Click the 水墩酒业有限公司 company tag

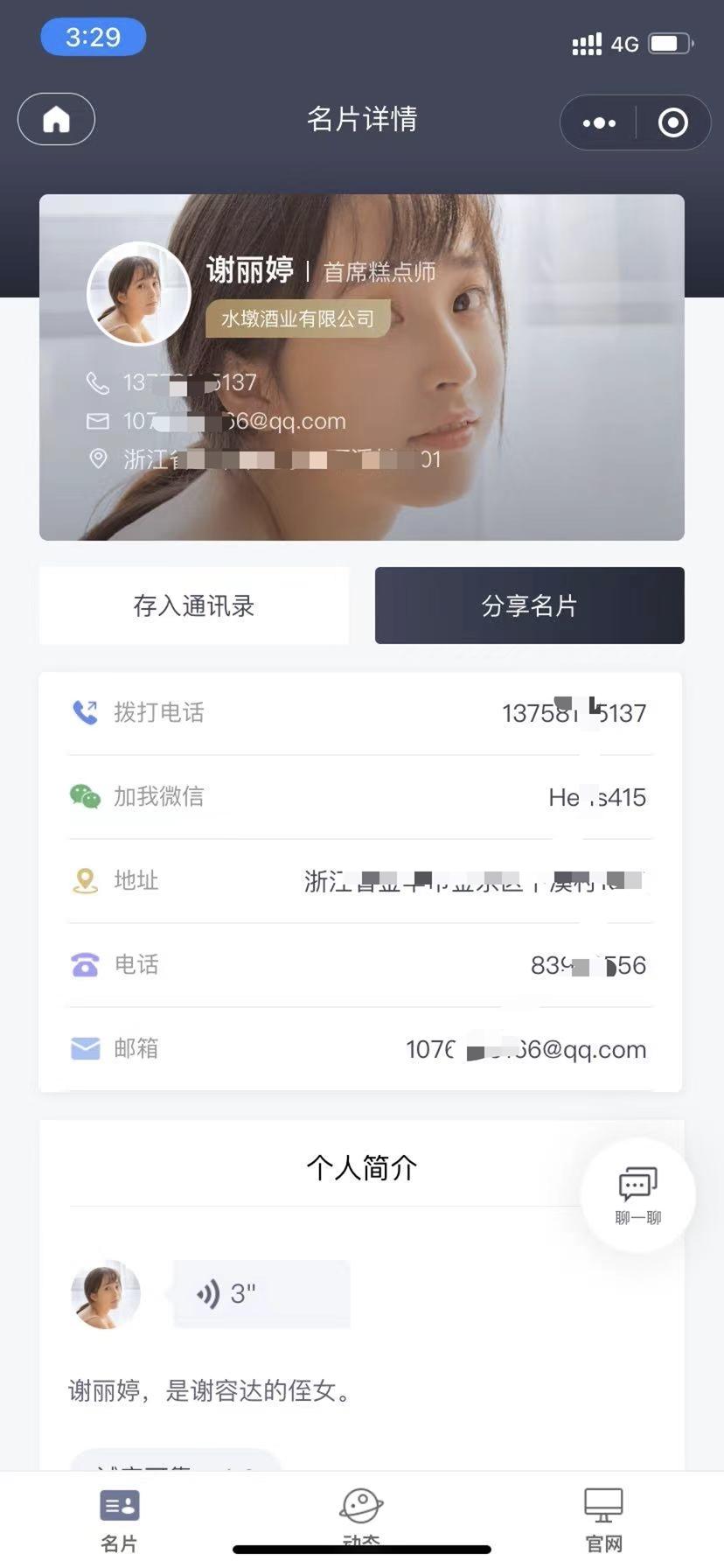[x=297, y=318]
